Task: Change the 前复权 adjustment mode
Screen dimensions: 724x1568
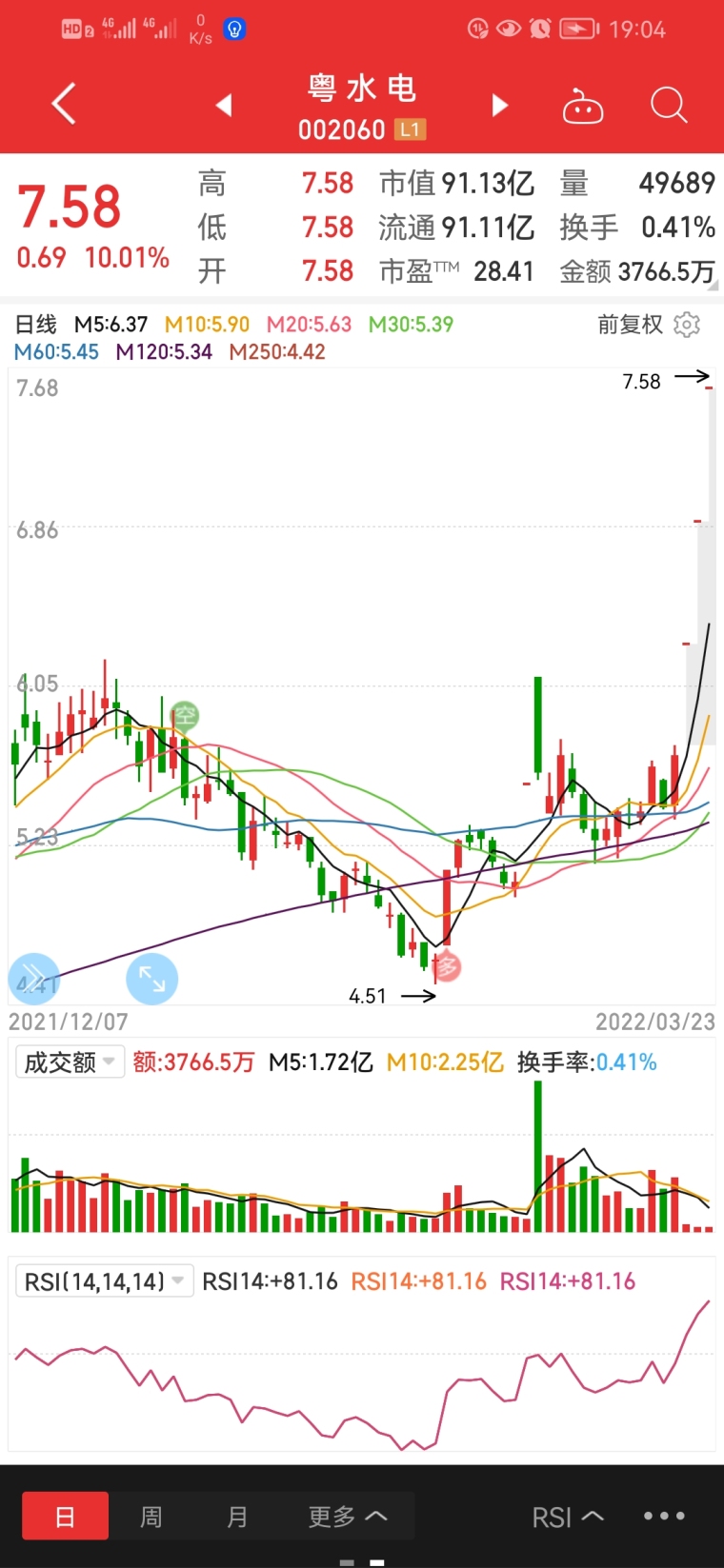Action: tap(630, 325)
